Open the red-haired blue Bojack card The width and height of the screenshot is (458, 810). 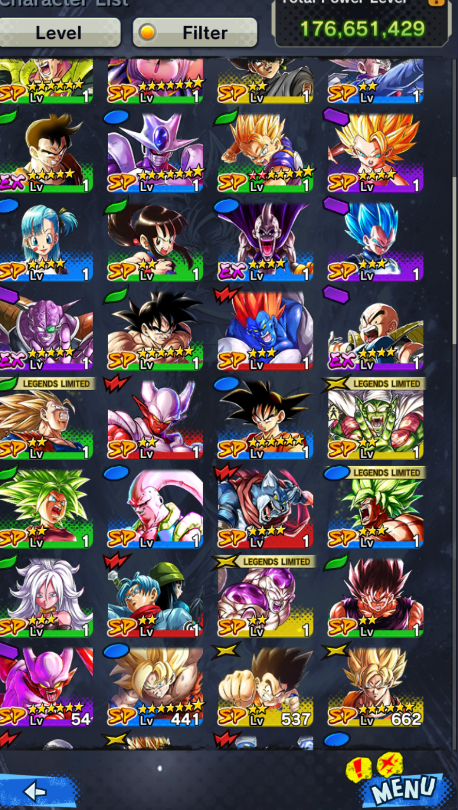pyautogui.click(x=265, y=331)
